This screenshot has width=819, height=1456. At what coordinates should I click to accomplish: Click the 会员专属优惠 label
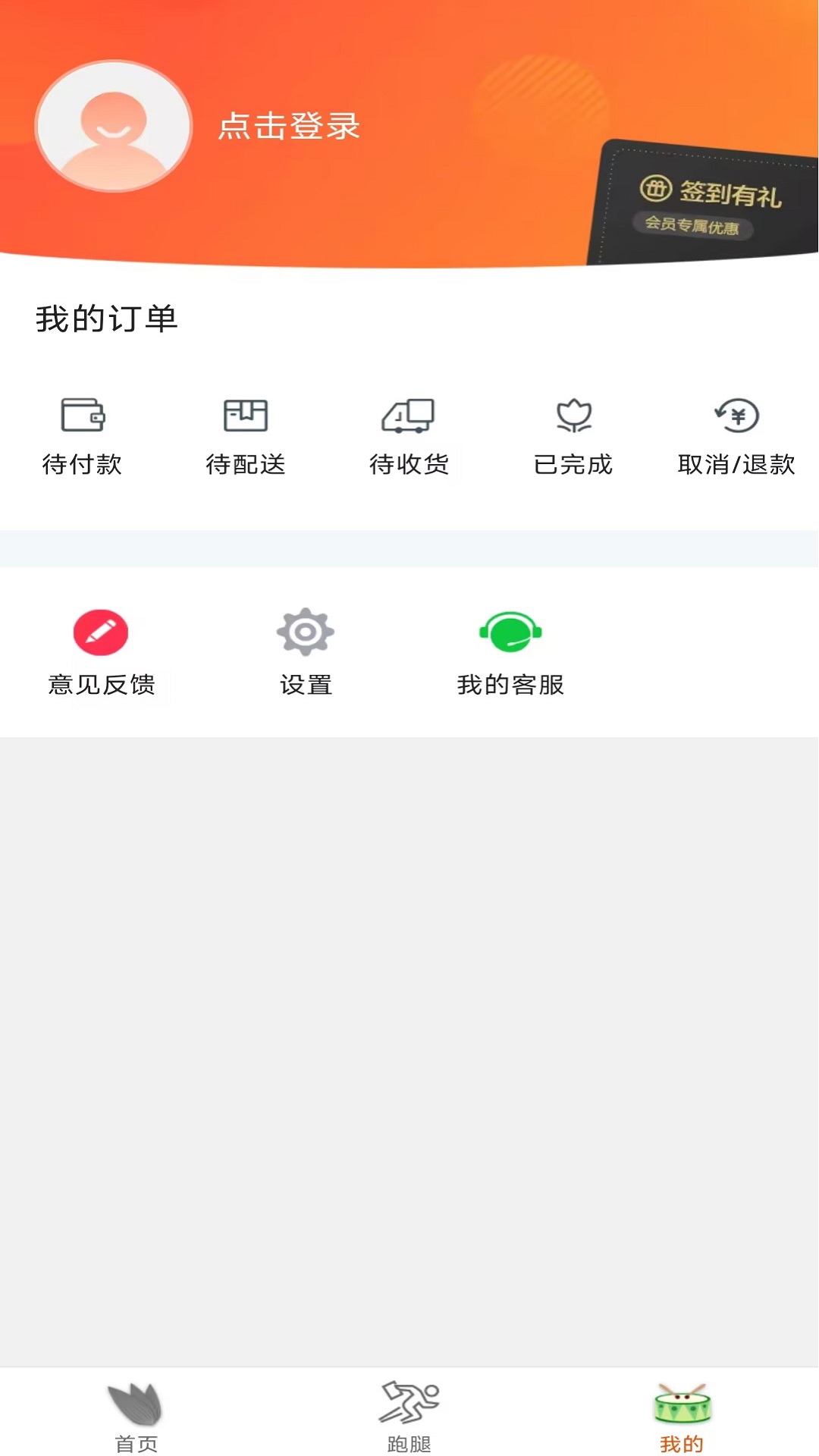[x=694, y=227]
